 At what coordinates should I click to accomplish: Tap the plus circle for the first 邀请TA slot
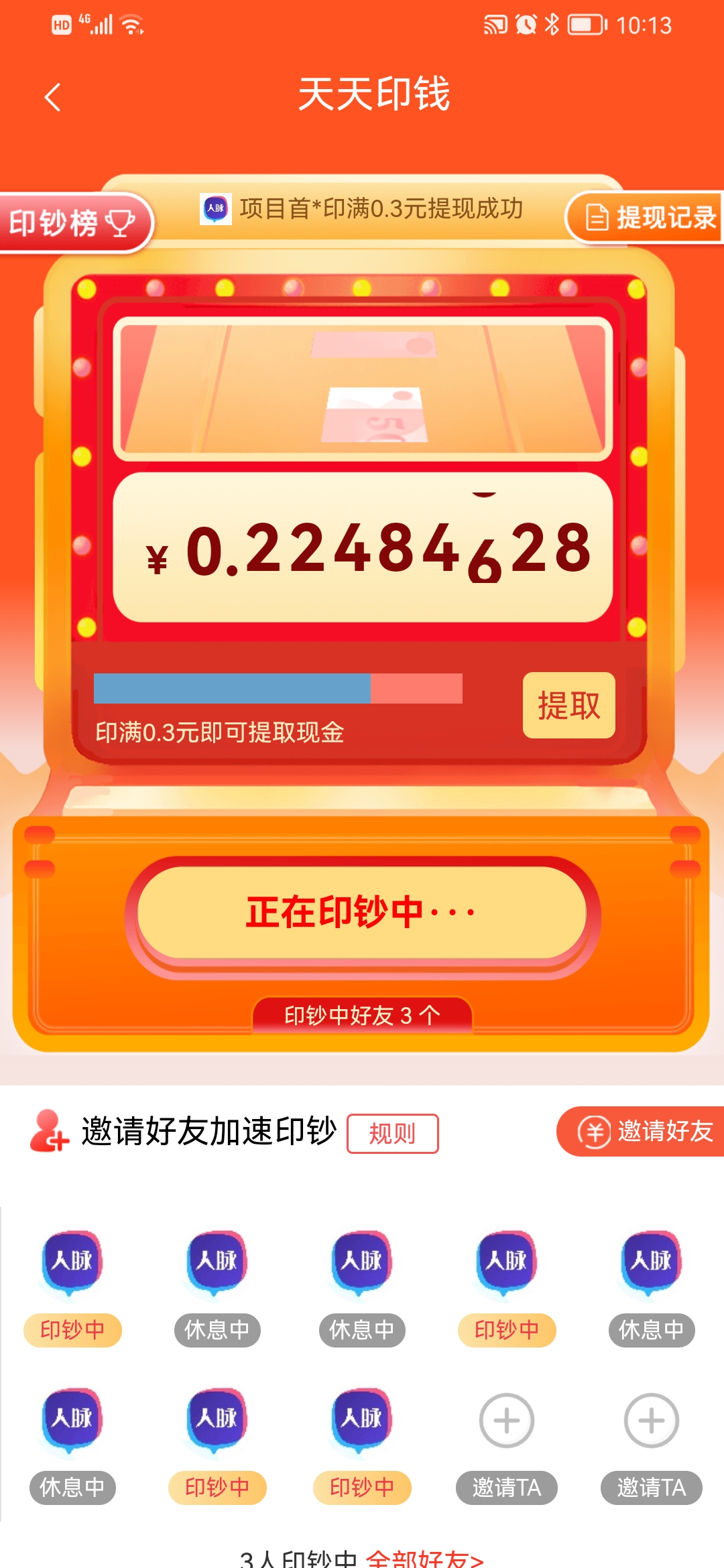click(507, 1421)
